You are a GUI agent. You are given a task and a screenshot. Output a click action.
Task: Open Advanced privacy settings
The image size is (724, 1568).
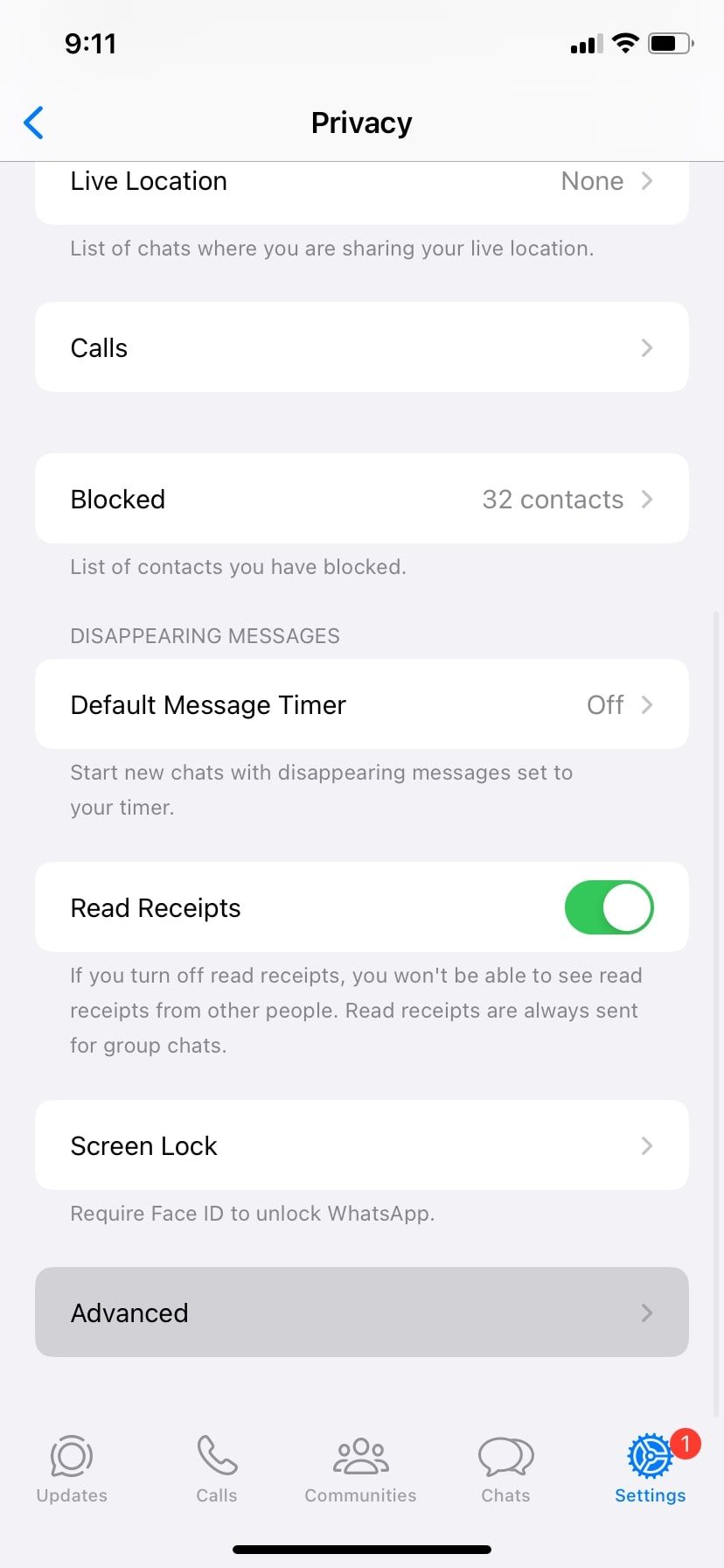[361, 1312]
